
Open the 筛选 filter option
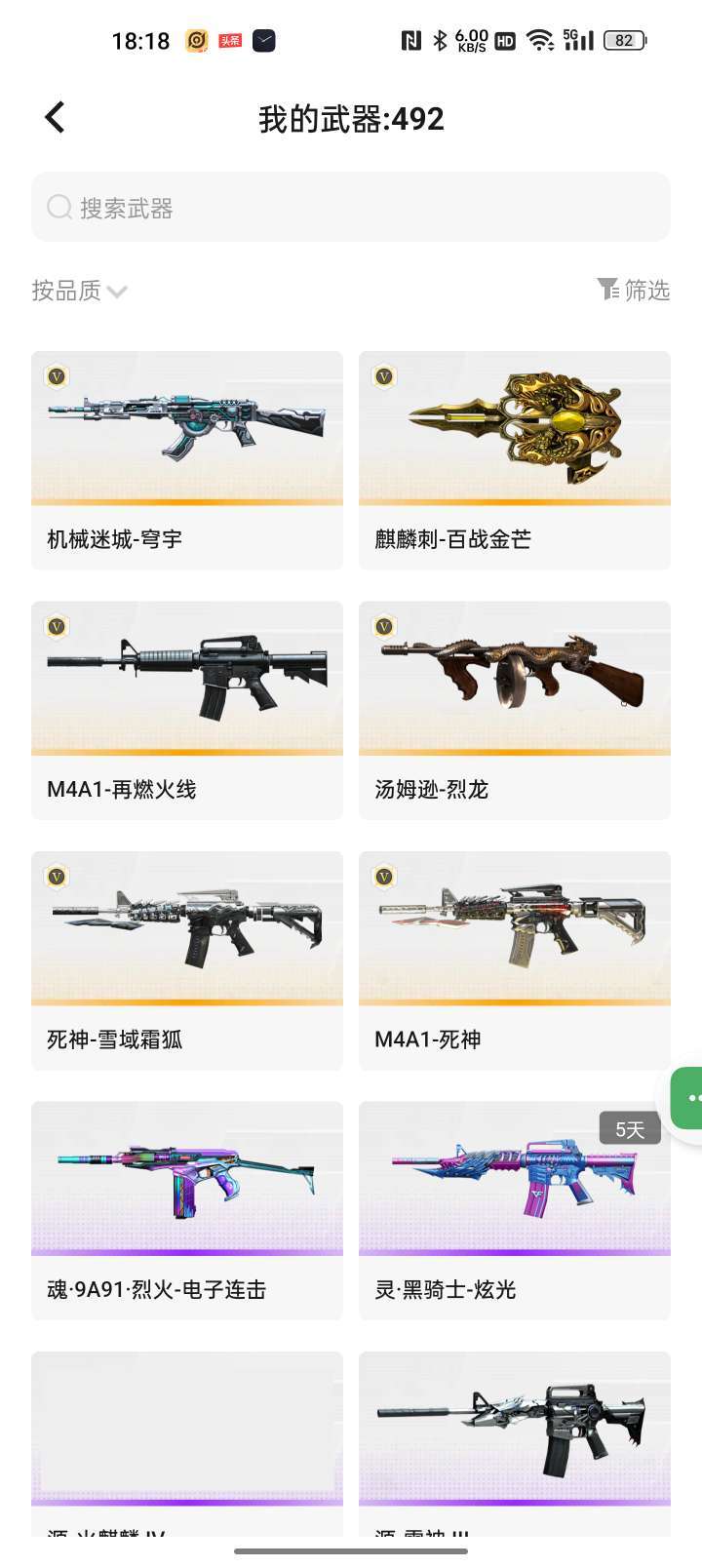[x=634, y=290]
